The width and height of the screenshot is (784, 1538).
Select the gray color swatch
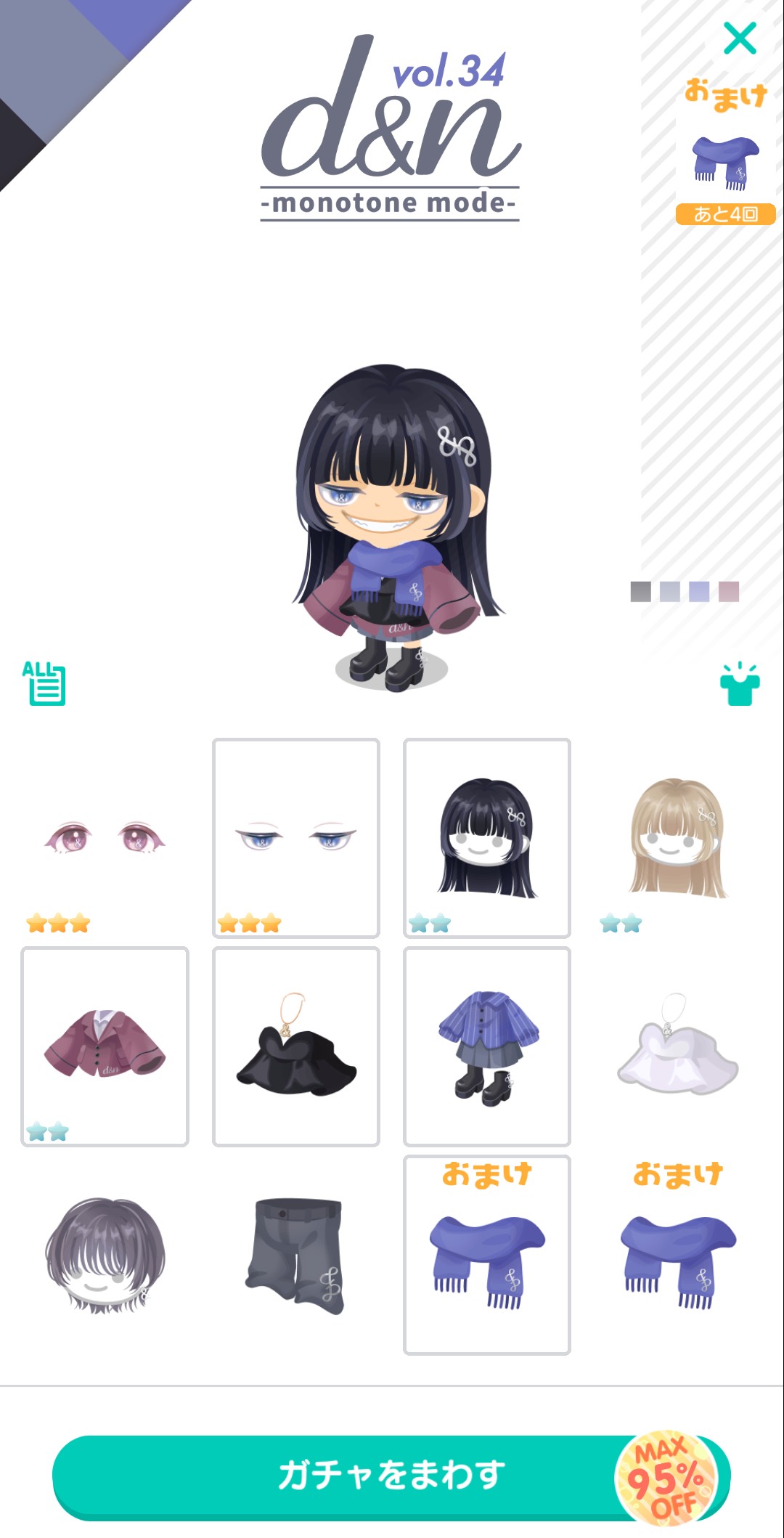[x=640, y=592]
